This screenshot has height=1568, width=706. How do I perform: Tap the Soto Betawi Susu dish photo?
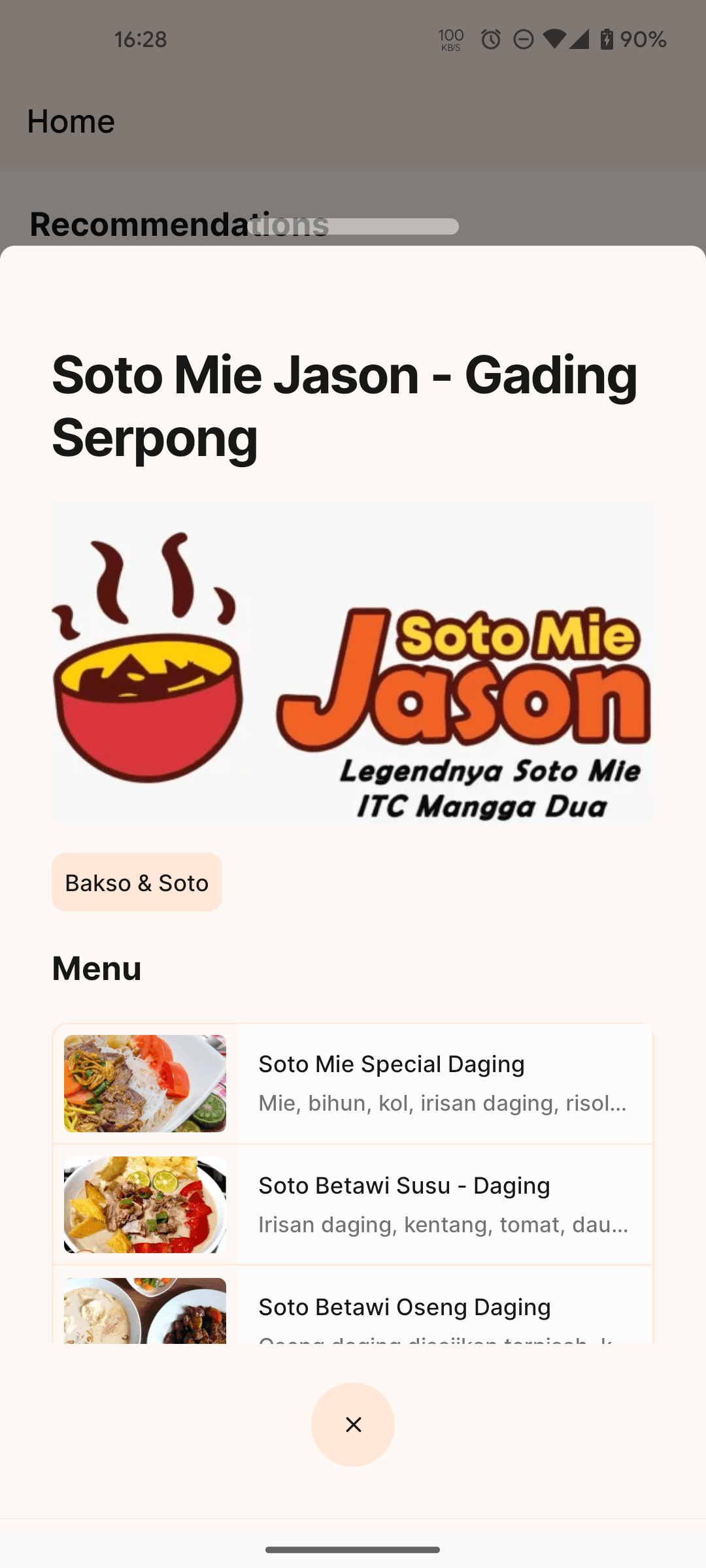[144, 1204]
